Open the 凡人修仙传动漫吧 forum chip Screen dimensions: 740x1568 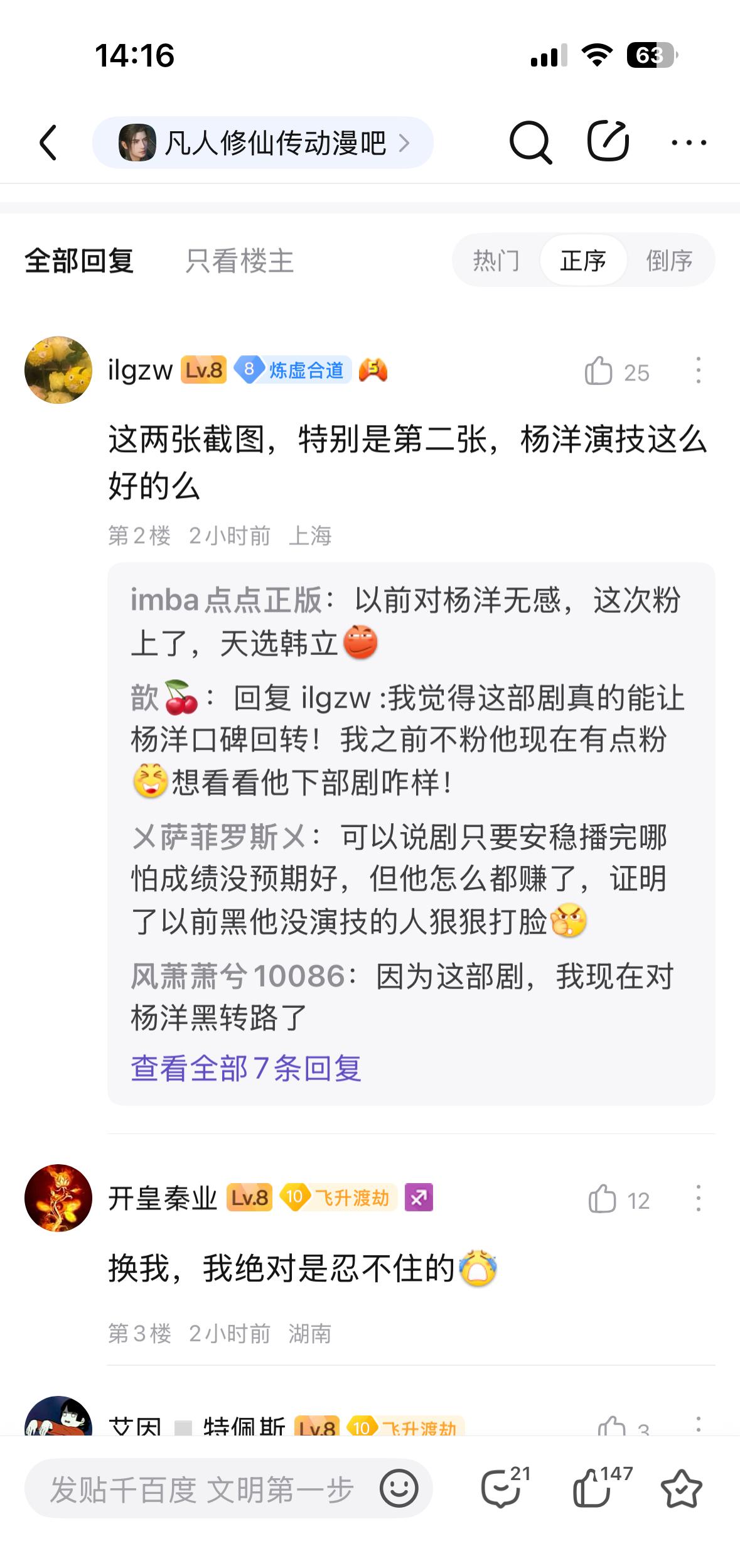263,143
